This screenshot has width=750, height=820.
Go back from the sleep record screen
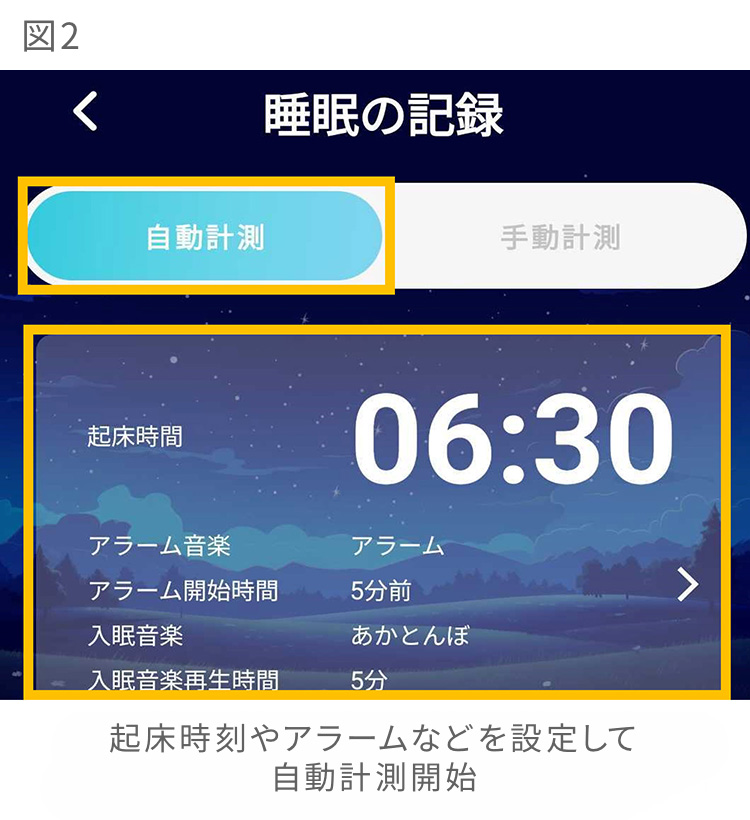[x=86, y=112]
